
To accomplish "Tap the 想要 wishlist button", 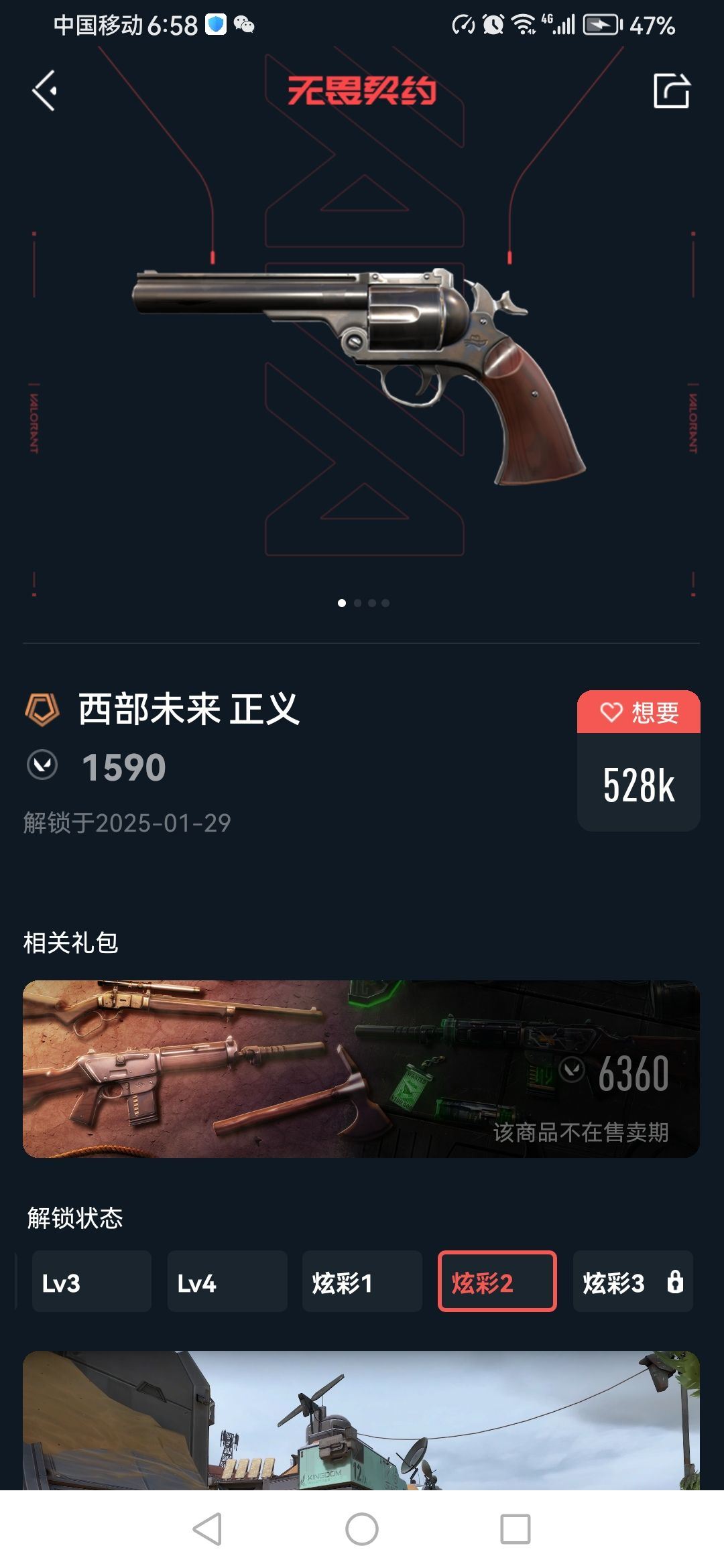I will (x=638, y=712).
